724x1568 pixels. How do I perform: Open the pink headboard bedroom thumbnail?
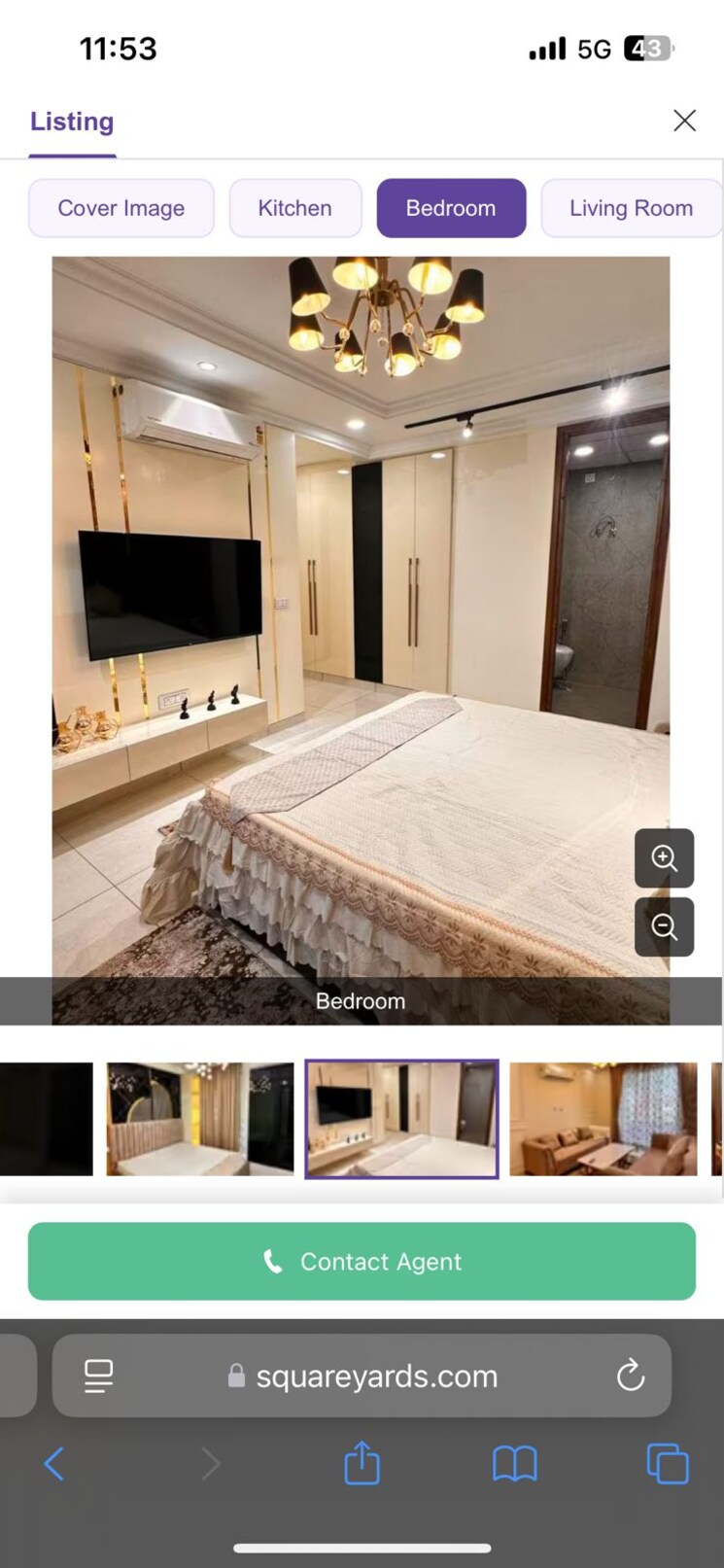[199, 1118]
